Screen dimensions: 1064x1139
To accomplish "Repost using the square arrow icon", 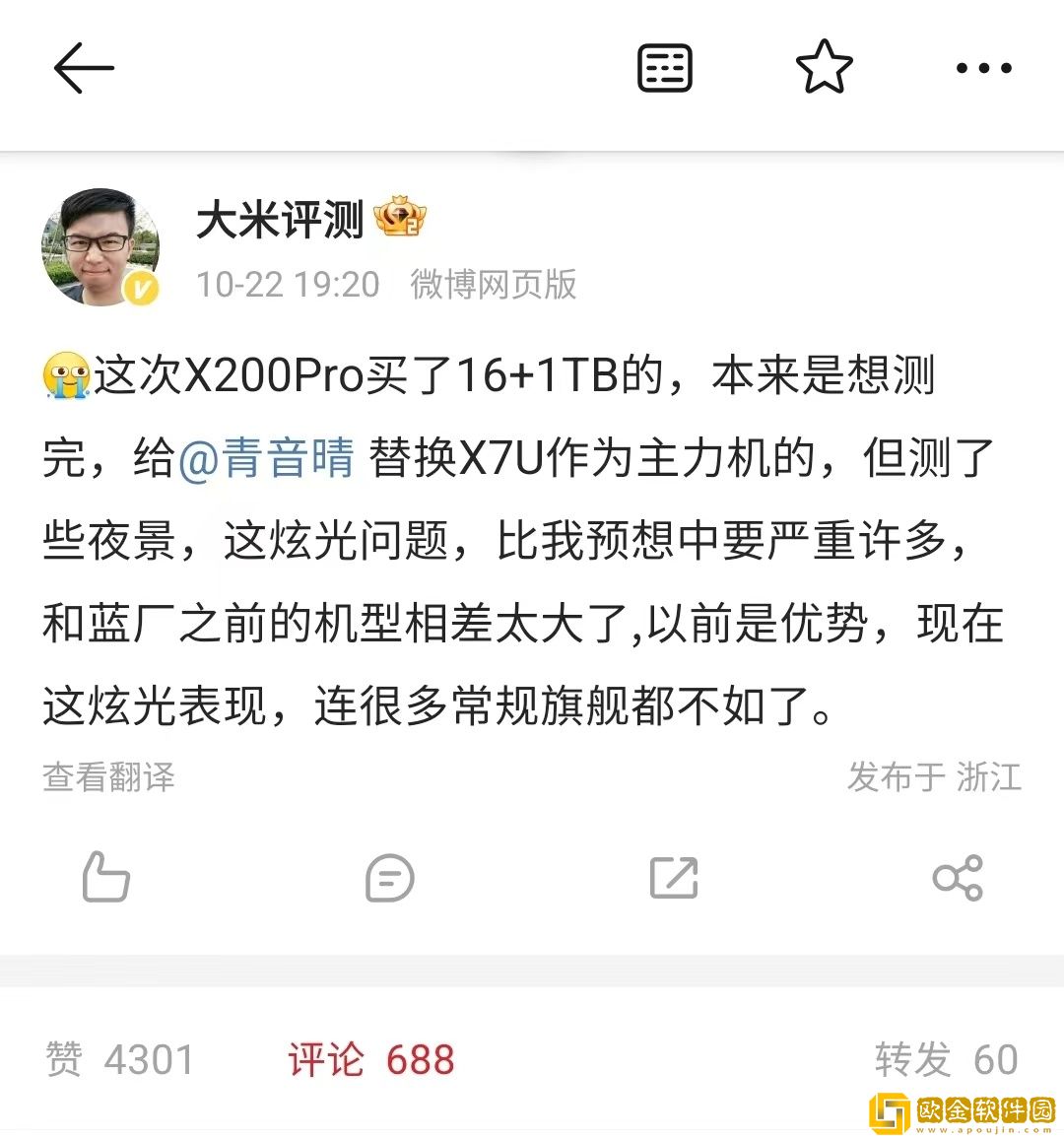I will (x=674, y=877).
